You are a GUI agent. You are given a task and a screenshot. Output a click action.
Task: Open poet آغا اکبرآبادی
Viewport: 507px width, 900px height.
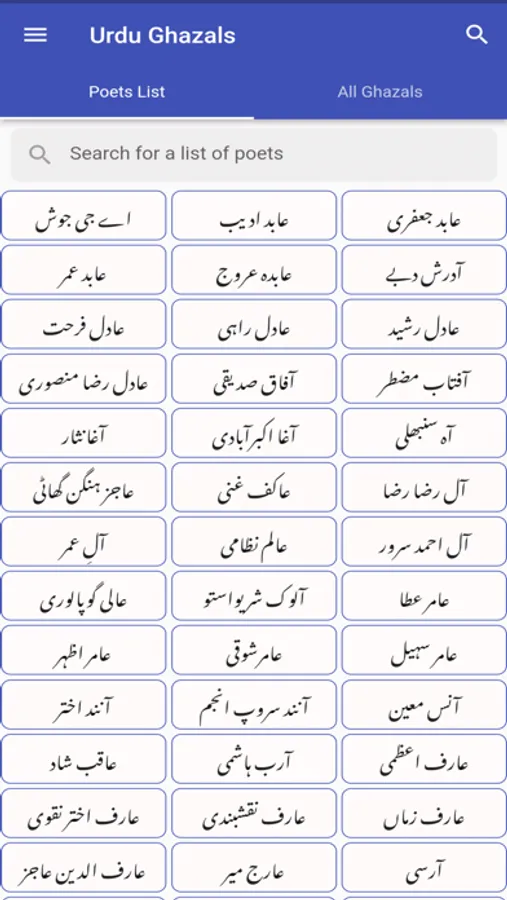coord(254,433)
